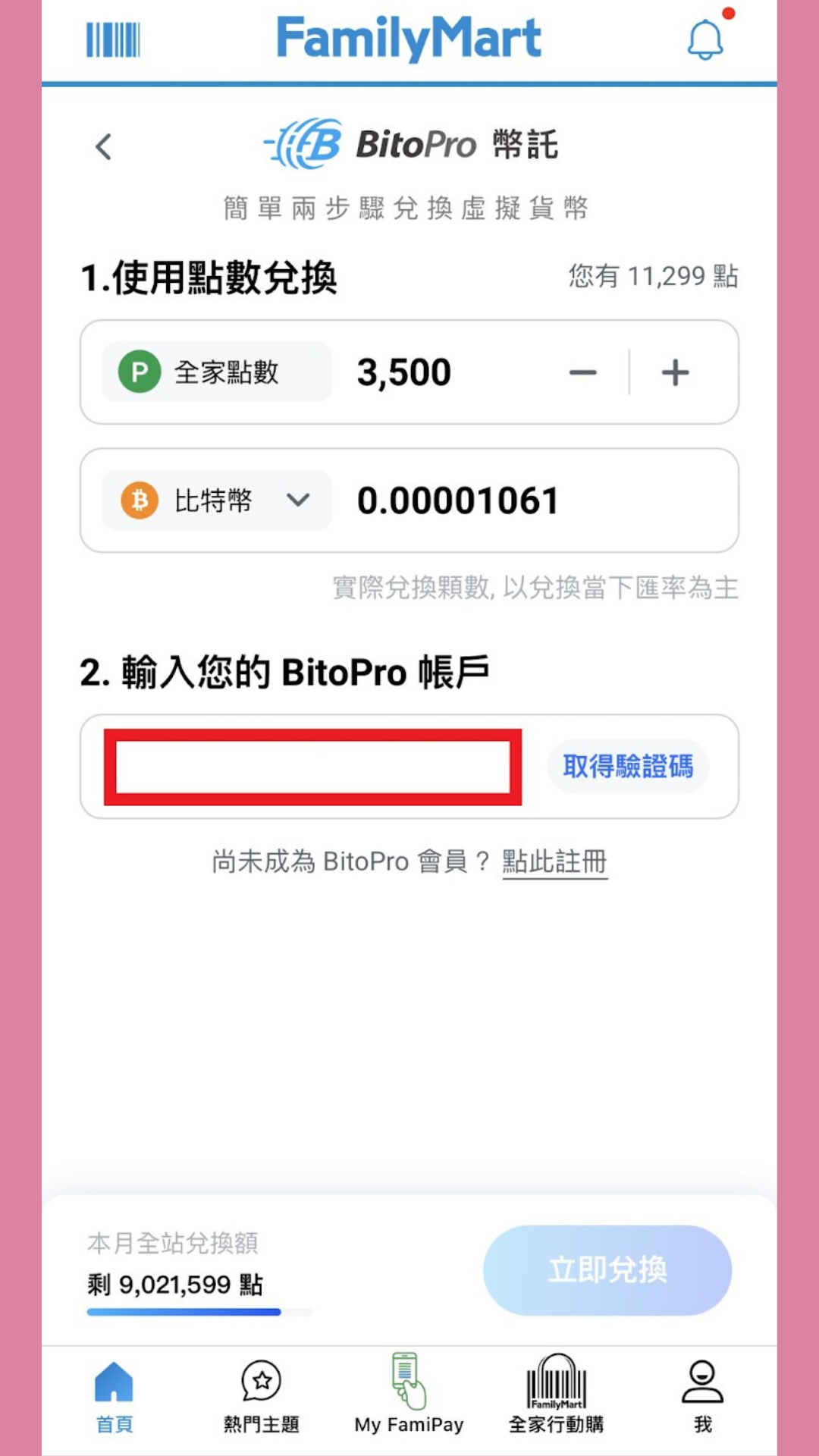Go back with the arrow
819x1456 pixels.
point(104,146)
